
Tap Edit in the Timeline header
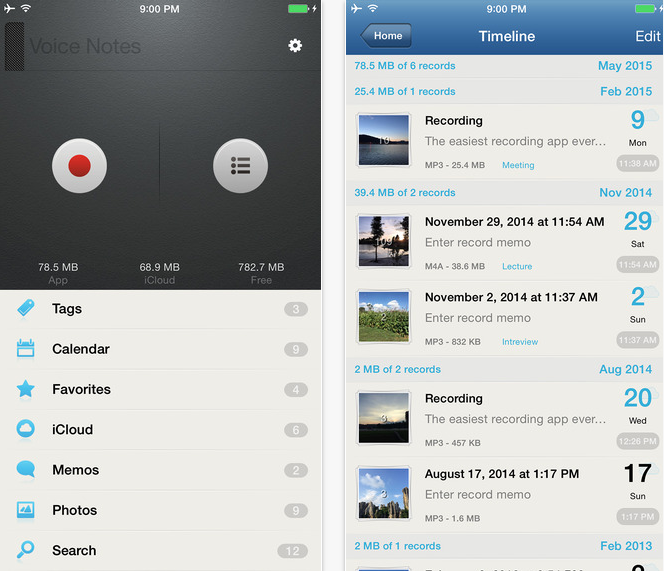click(x=647, y=36)
